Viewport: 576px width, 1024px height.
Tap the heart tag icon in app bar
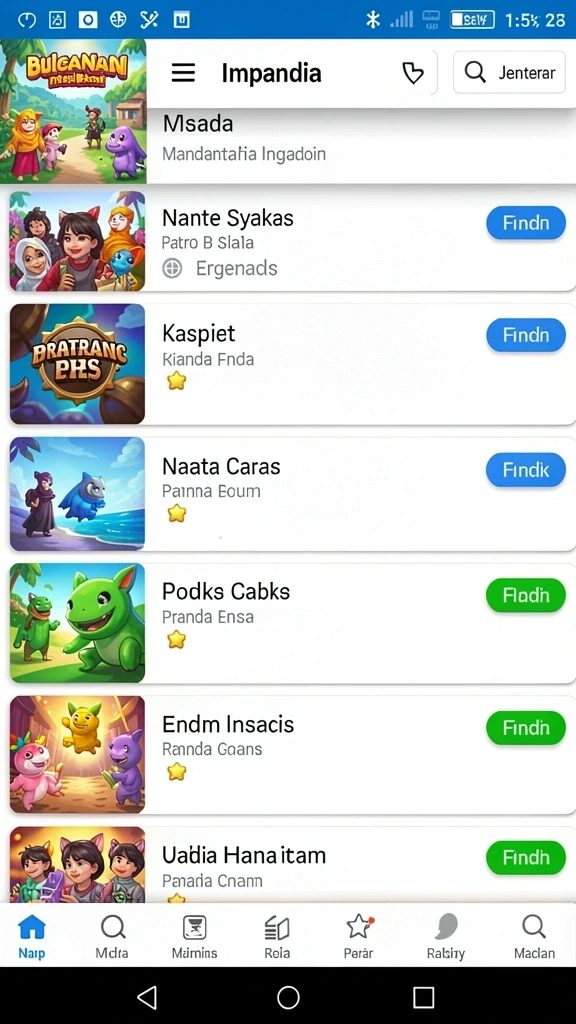click(412, 73)
